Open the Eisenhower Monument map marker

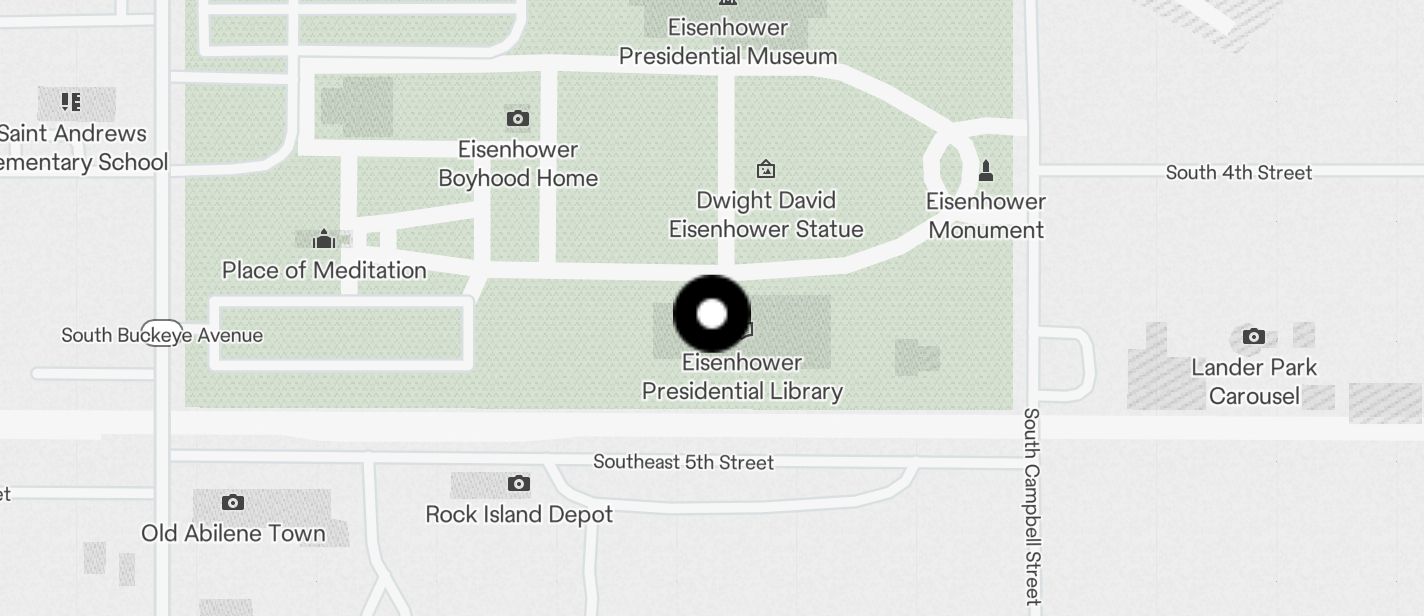986,170
